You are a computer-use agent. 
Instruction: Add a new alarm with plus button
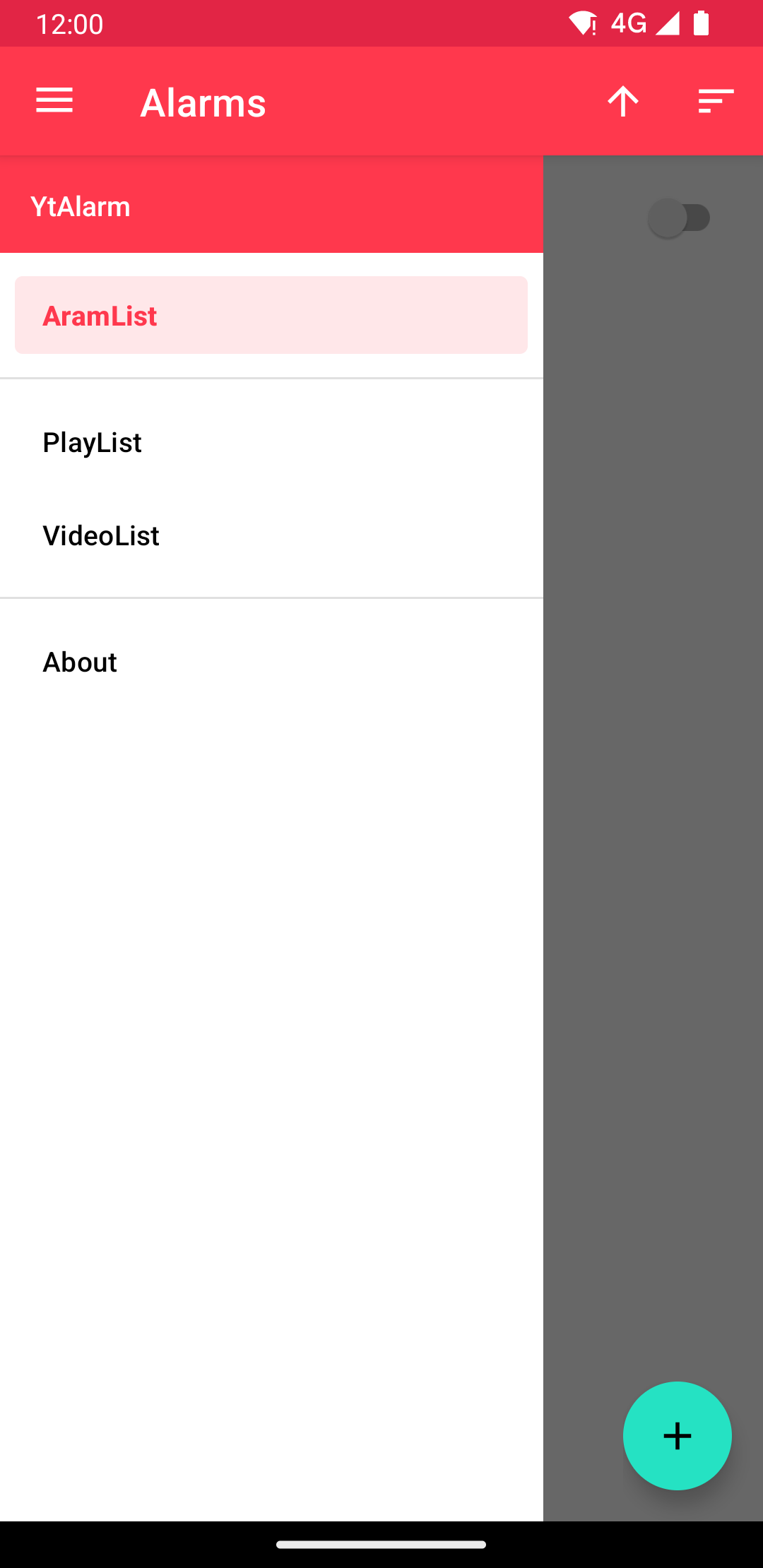[x=677, y=1435]
